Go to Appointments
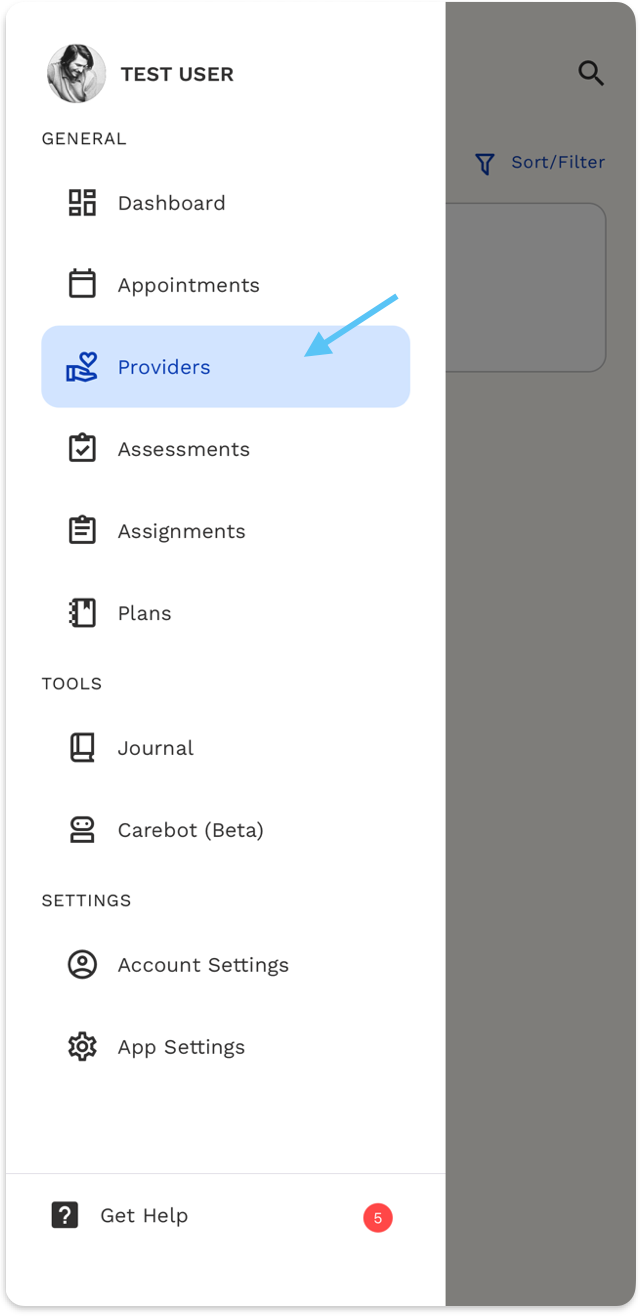 click(x=188, y=285)
